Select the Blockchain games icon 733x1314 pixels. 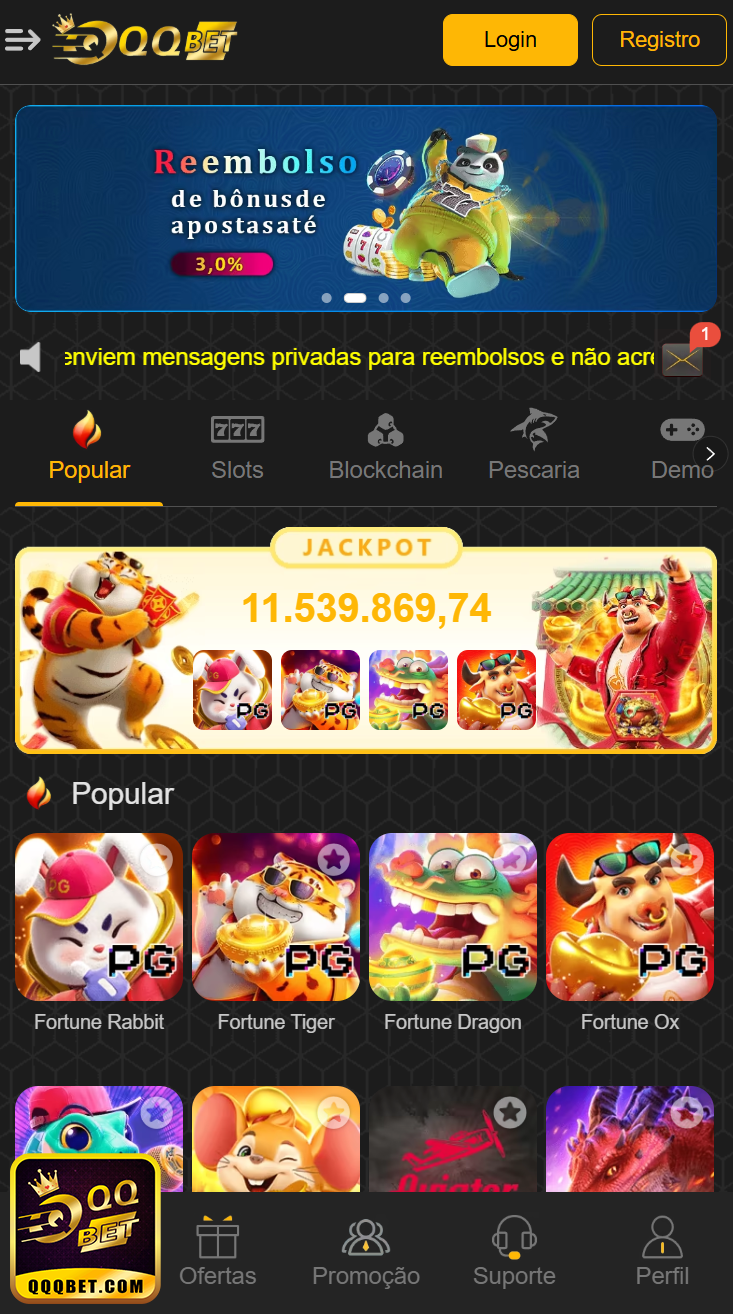tap(385, 429)
